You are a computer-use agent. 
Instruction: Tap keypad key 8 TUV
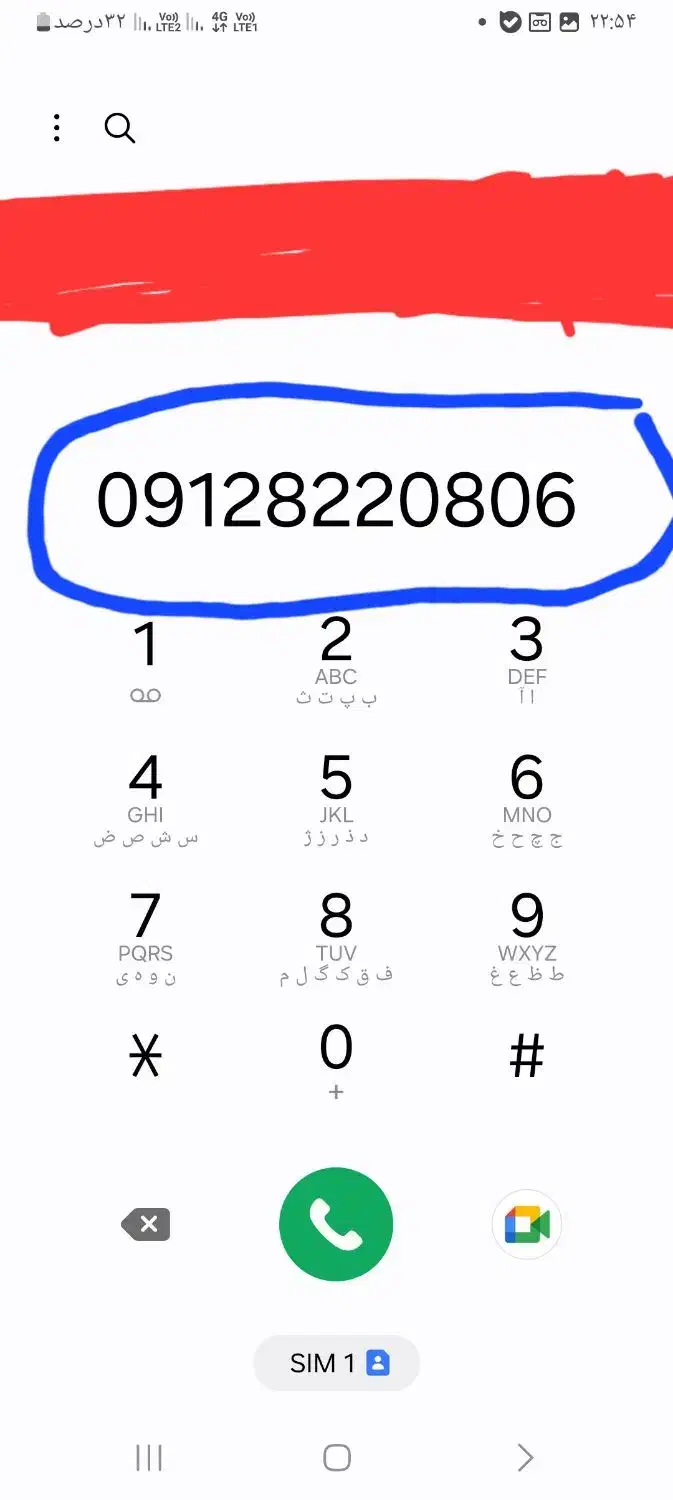(336, 938)
